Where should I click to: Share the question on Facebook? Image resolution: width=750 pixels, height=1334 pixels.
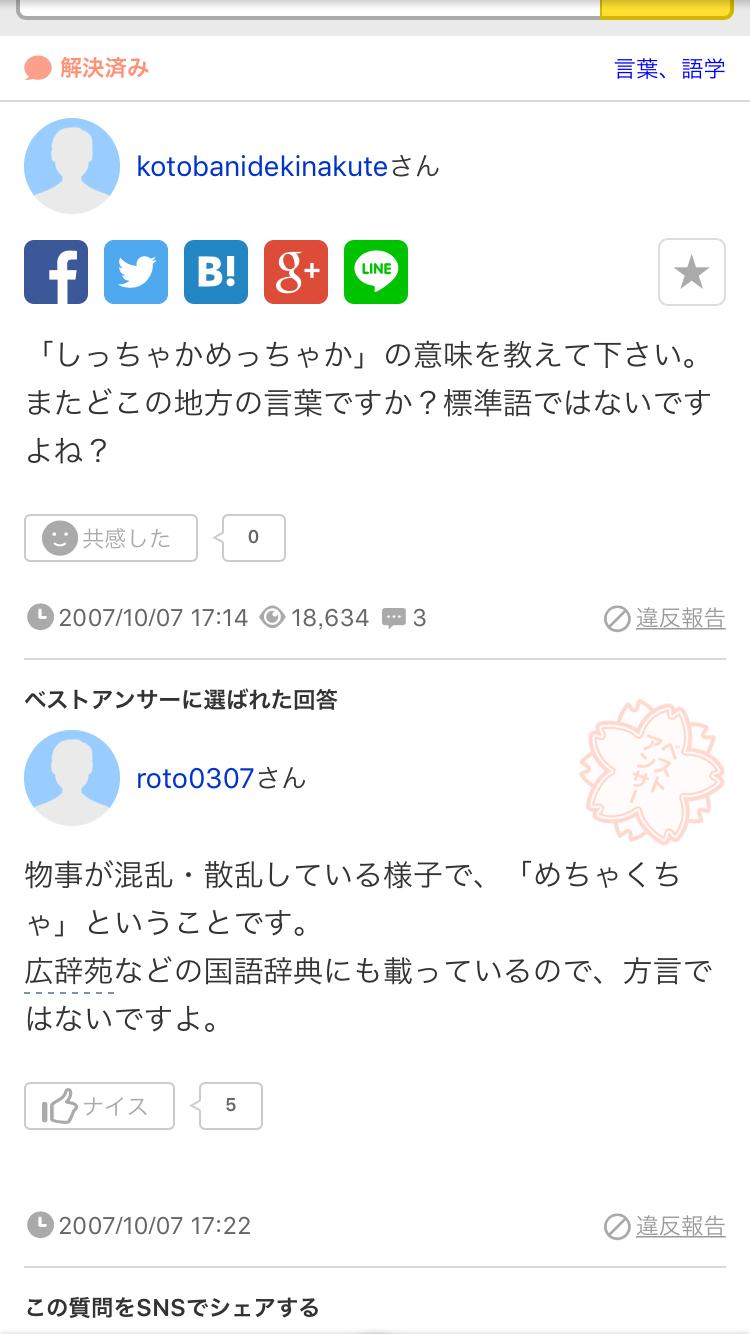pos(56,271)
